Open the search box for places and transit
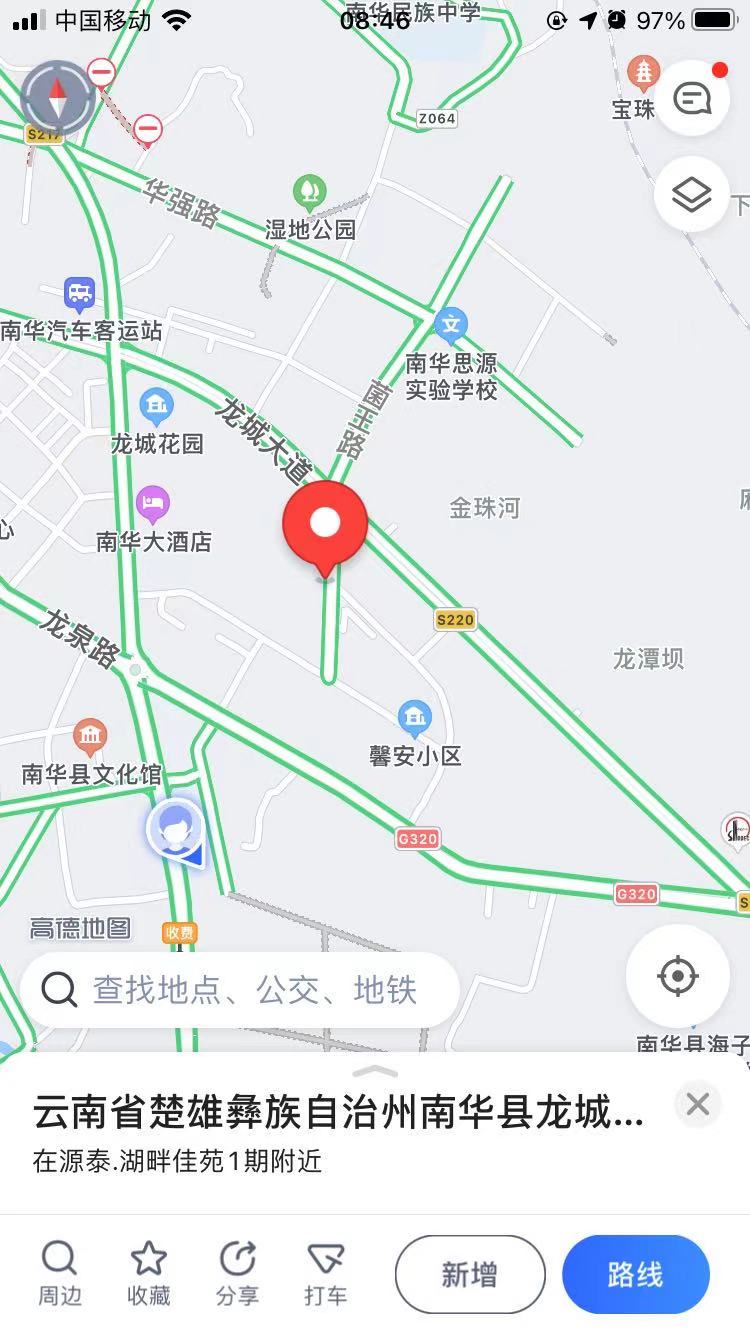Image resolution: width=750 pixels, height=1334 pixels. [240, 990]
